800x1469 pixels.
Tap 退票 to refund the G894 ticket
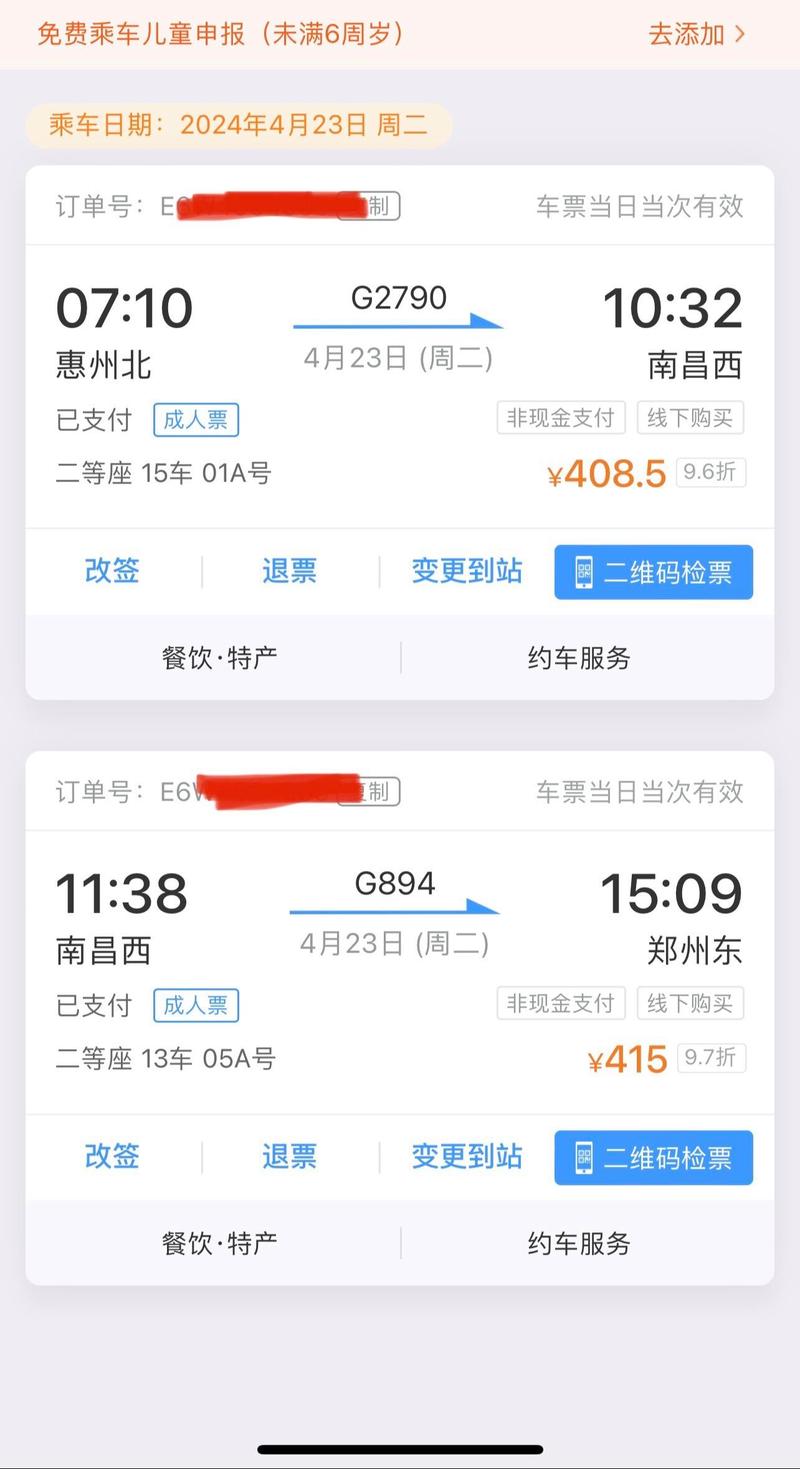(290, 1157)
